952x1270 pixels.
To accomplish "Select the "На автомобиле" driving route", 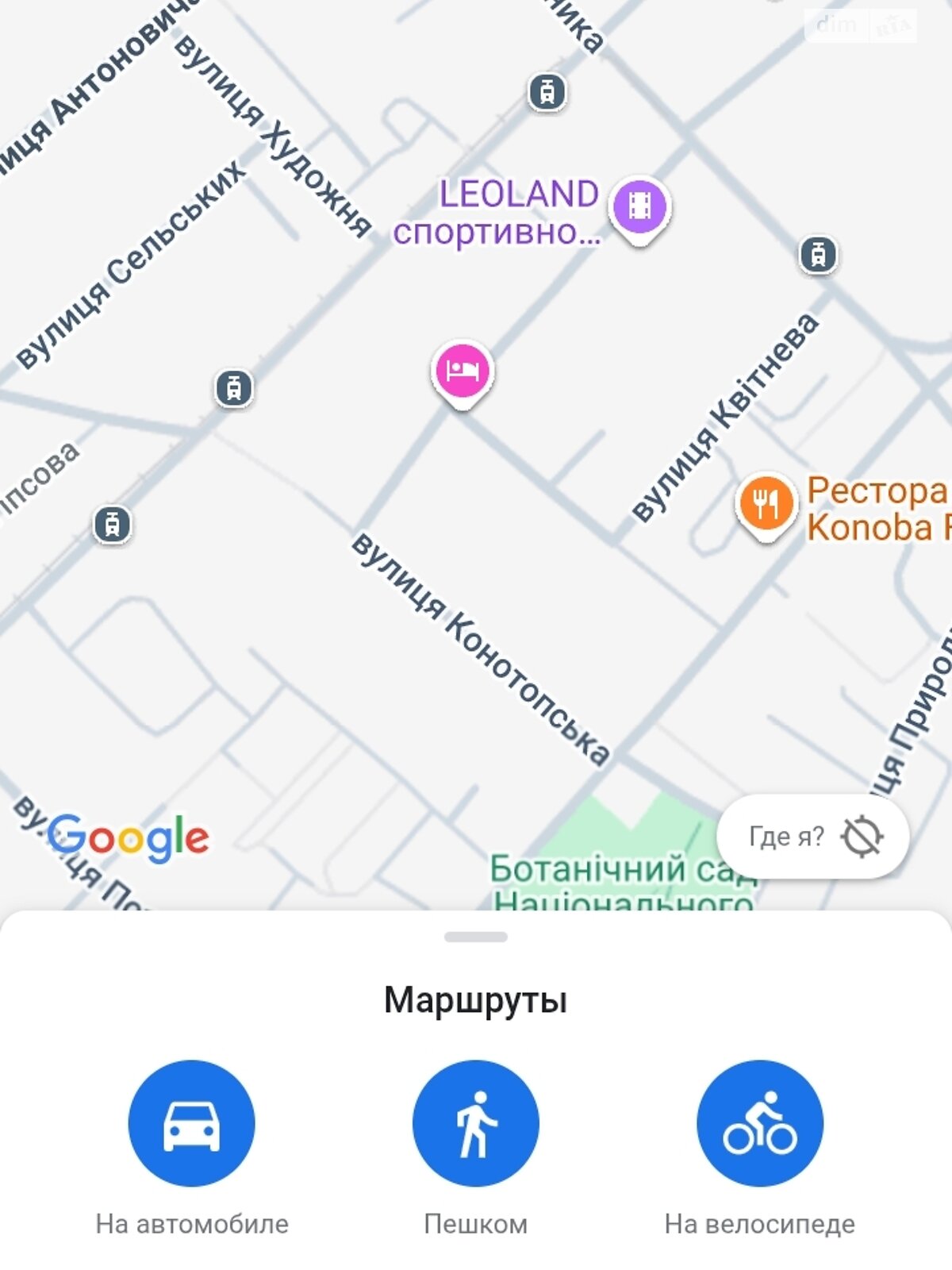I will point(191,1123).
